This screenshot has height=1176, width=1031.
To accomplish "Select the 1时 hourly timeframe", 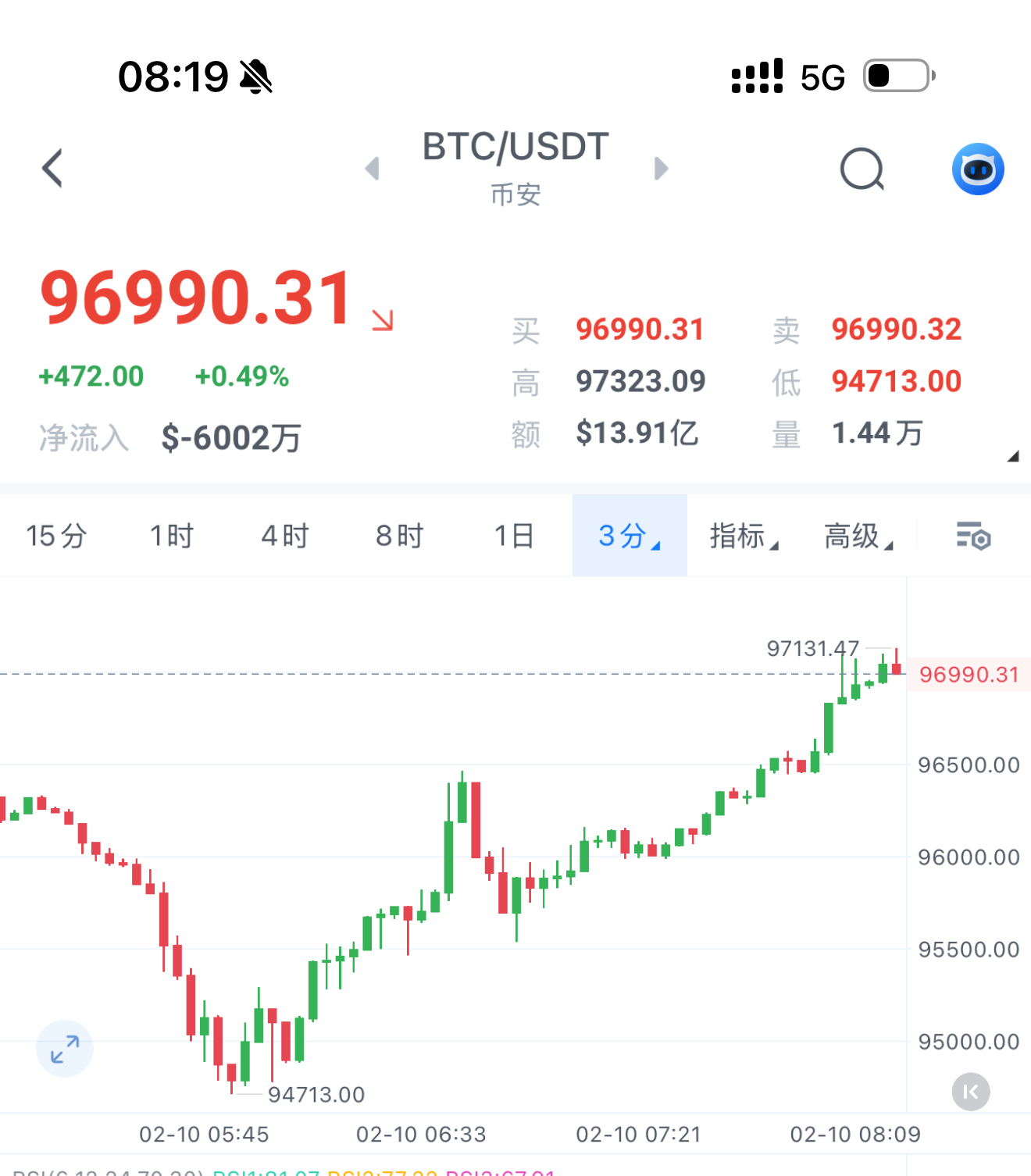I will tap(170, 536).
